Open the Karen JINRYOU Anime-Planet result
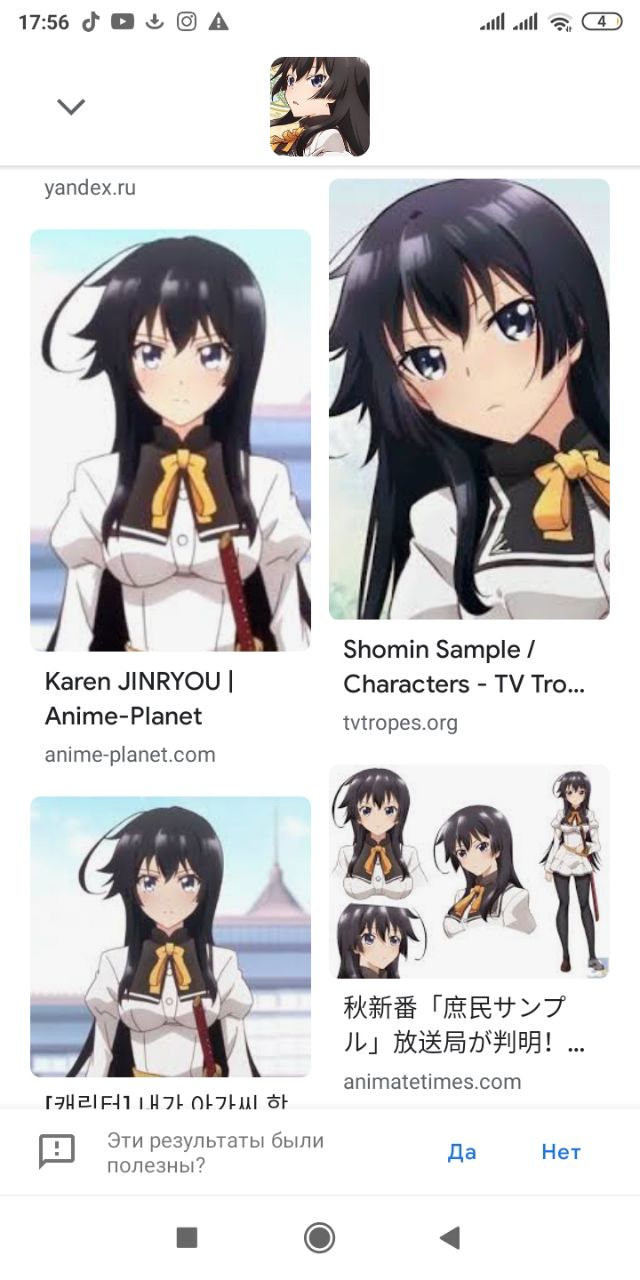 pyautogui.click(x=170, y=440)
